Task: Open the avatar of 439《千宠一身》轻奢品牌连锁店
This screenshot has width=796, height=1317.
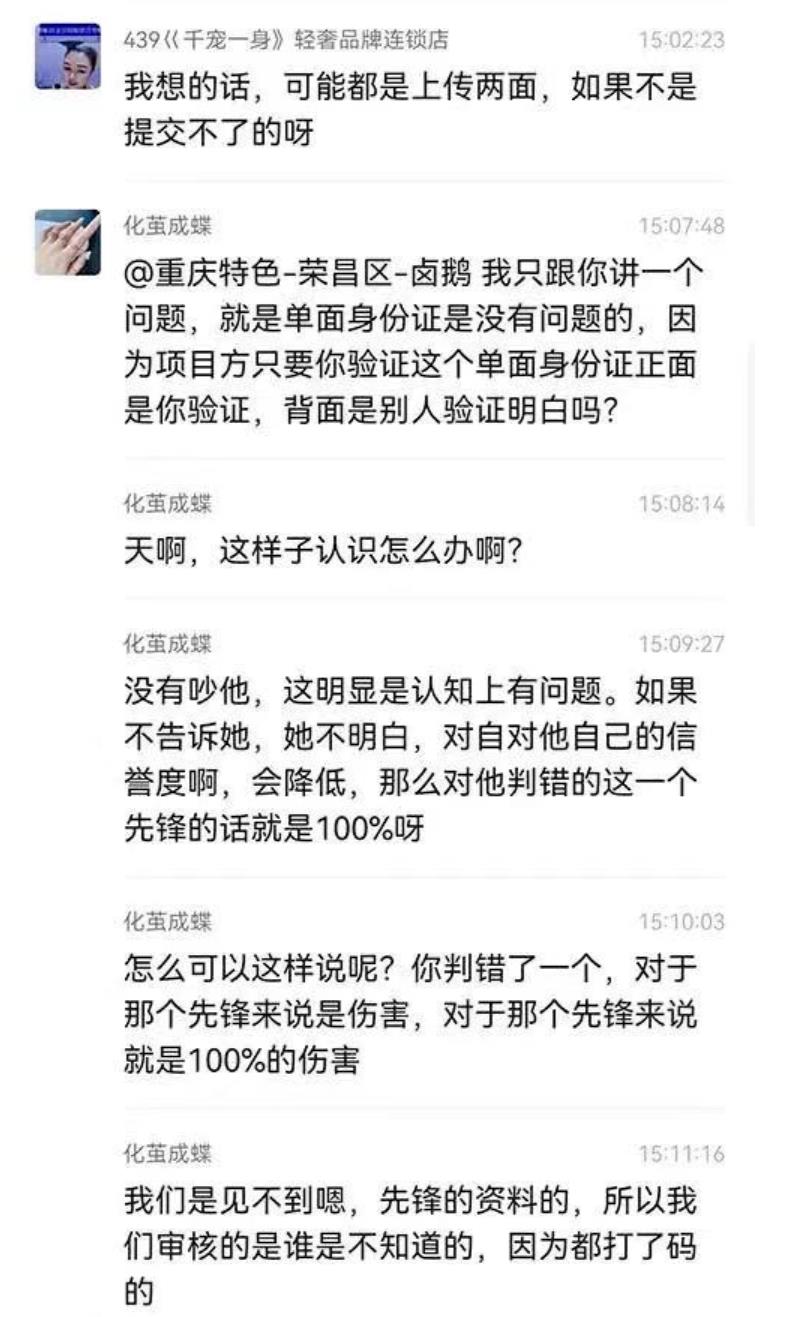Action: coord(67,57)
